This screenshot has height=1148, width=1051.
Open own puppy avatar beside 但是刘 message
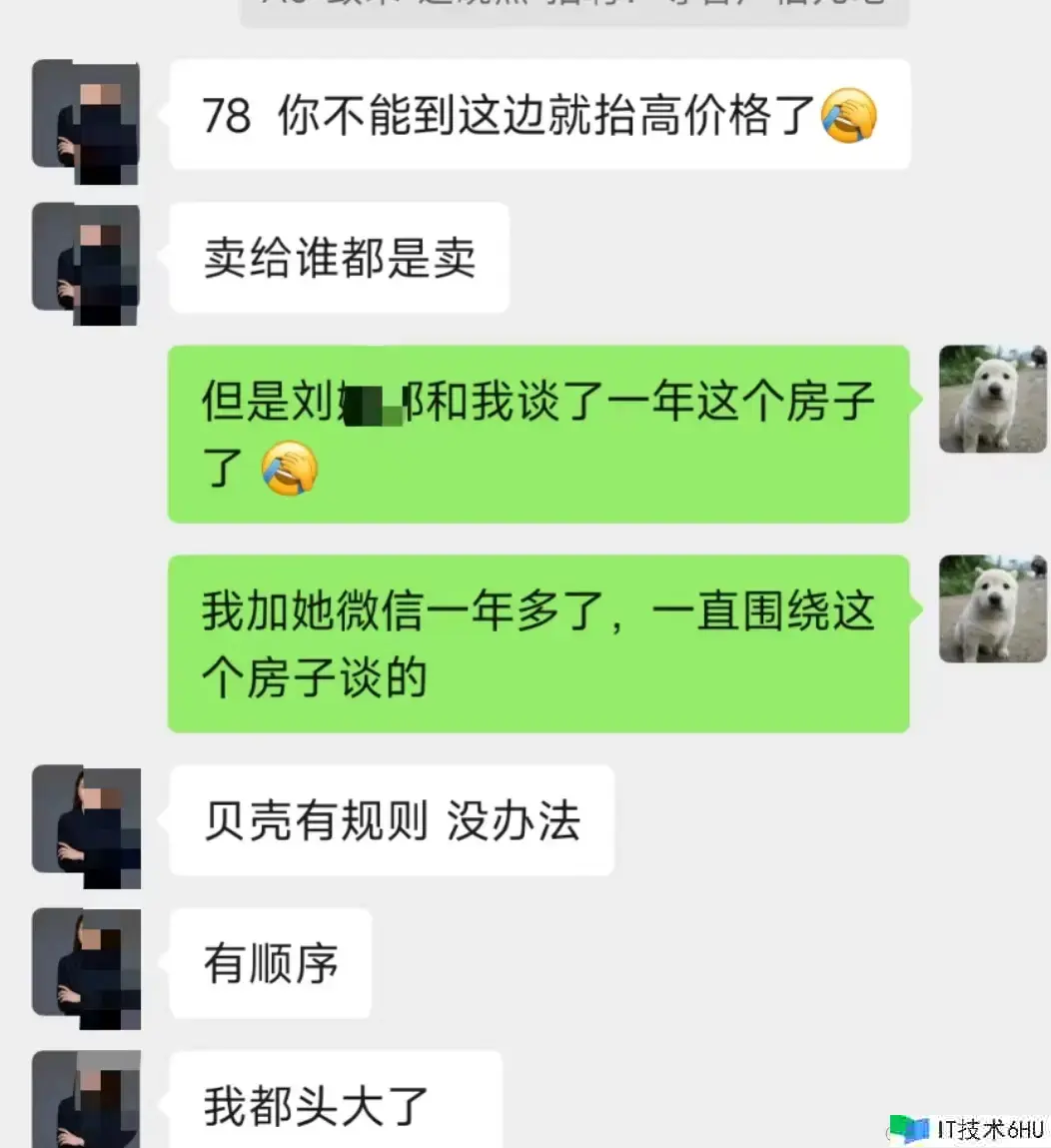[992, 400]
